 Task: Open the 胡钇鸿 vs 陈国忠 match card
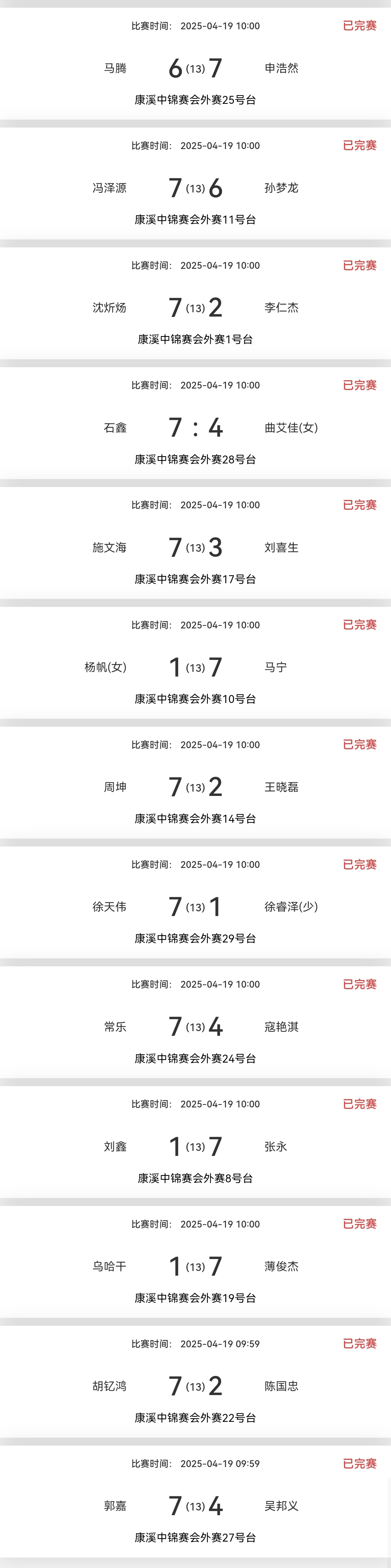click(195, 1387)
